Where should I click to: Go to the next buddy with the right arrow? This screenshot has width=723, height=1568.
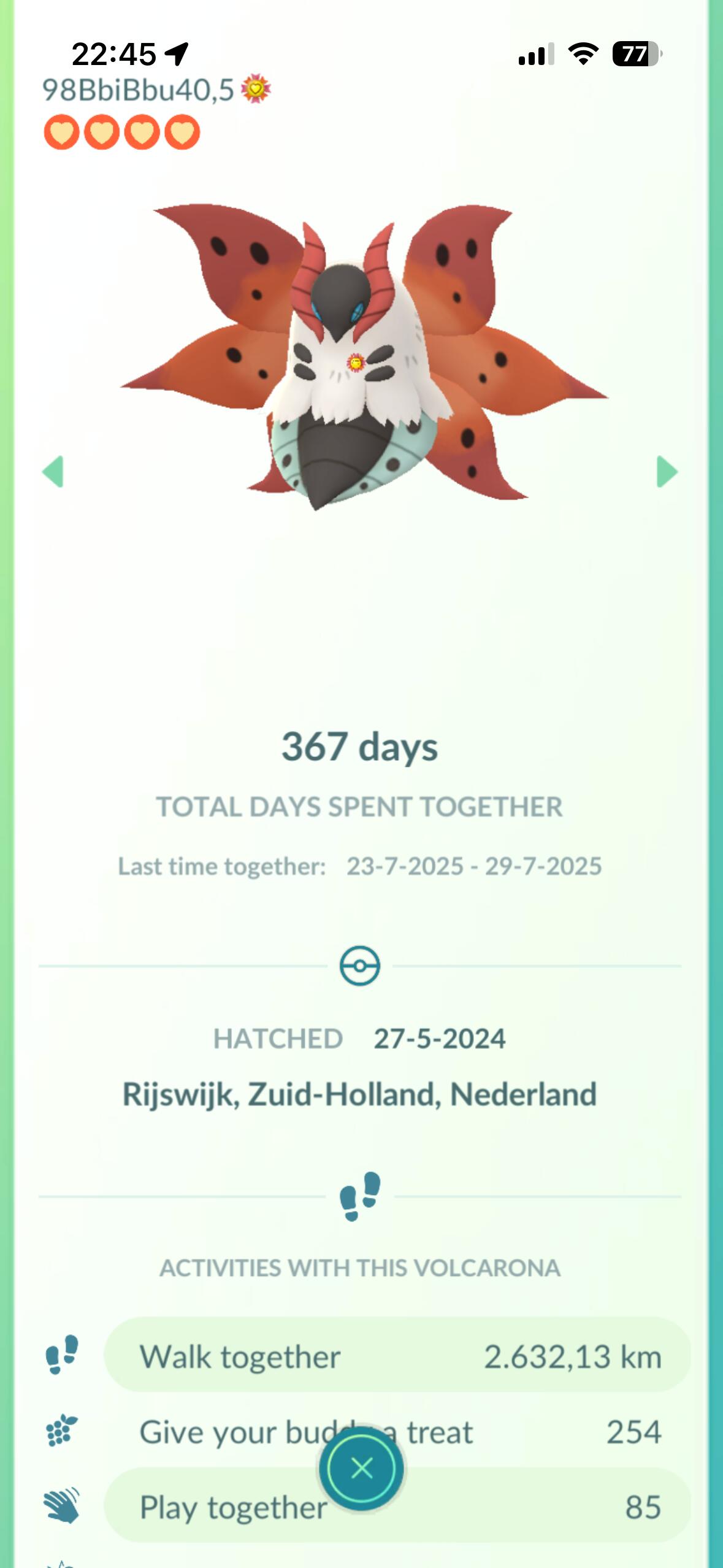click(x=667, y=472)
